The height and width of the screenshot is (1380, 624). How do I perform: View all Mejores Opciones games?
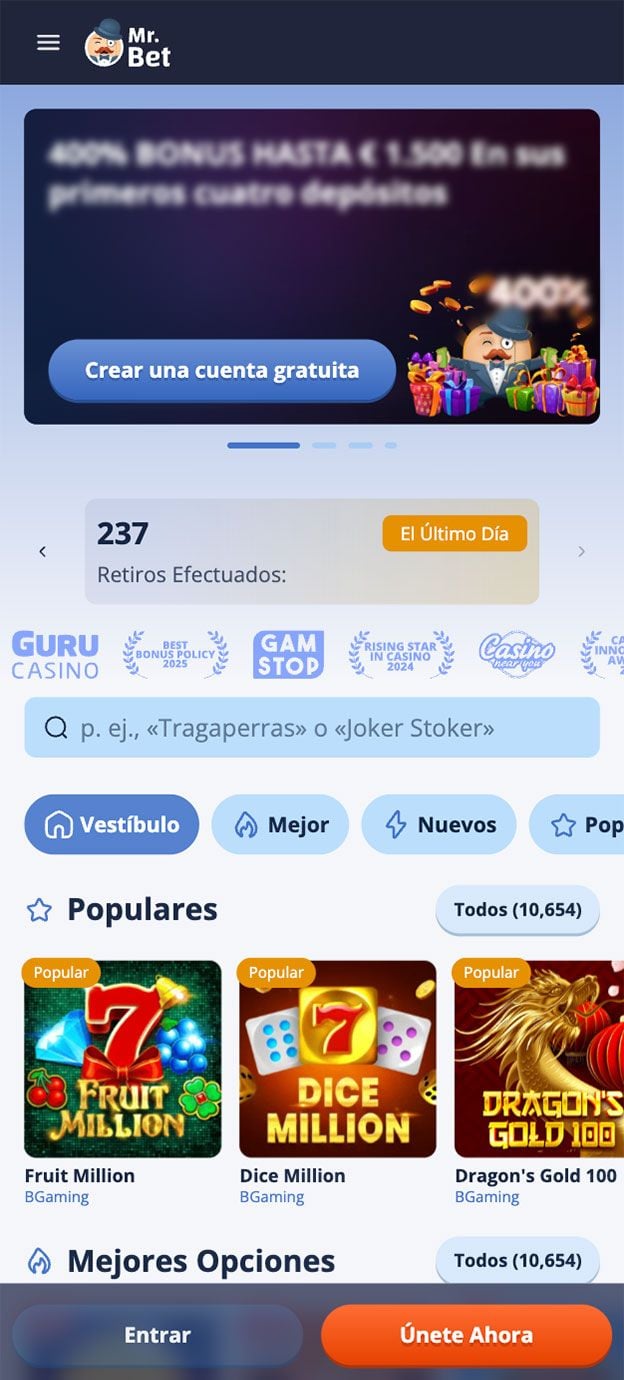click(517, 1261)
